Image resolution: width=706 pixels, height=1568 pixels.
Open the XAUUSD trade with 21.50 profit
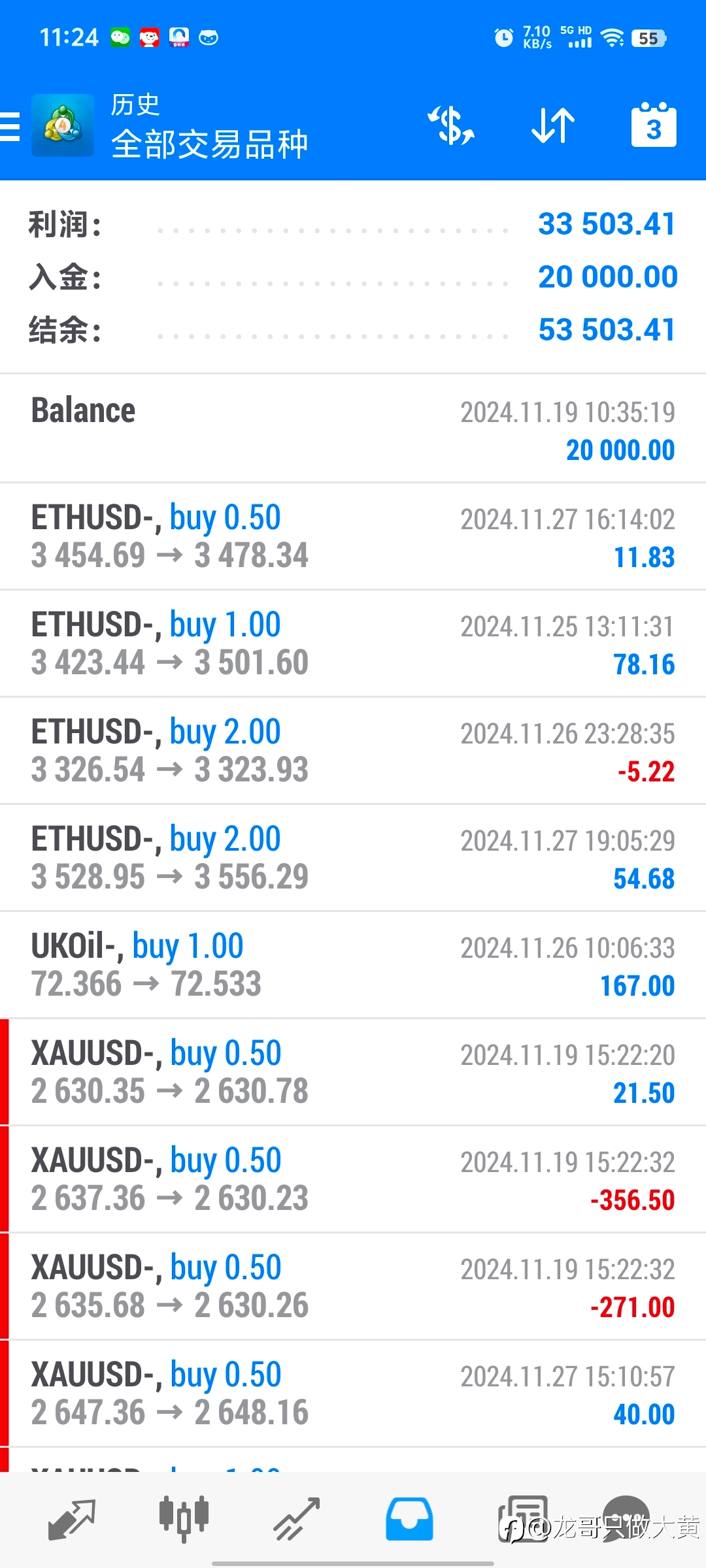353,1072
